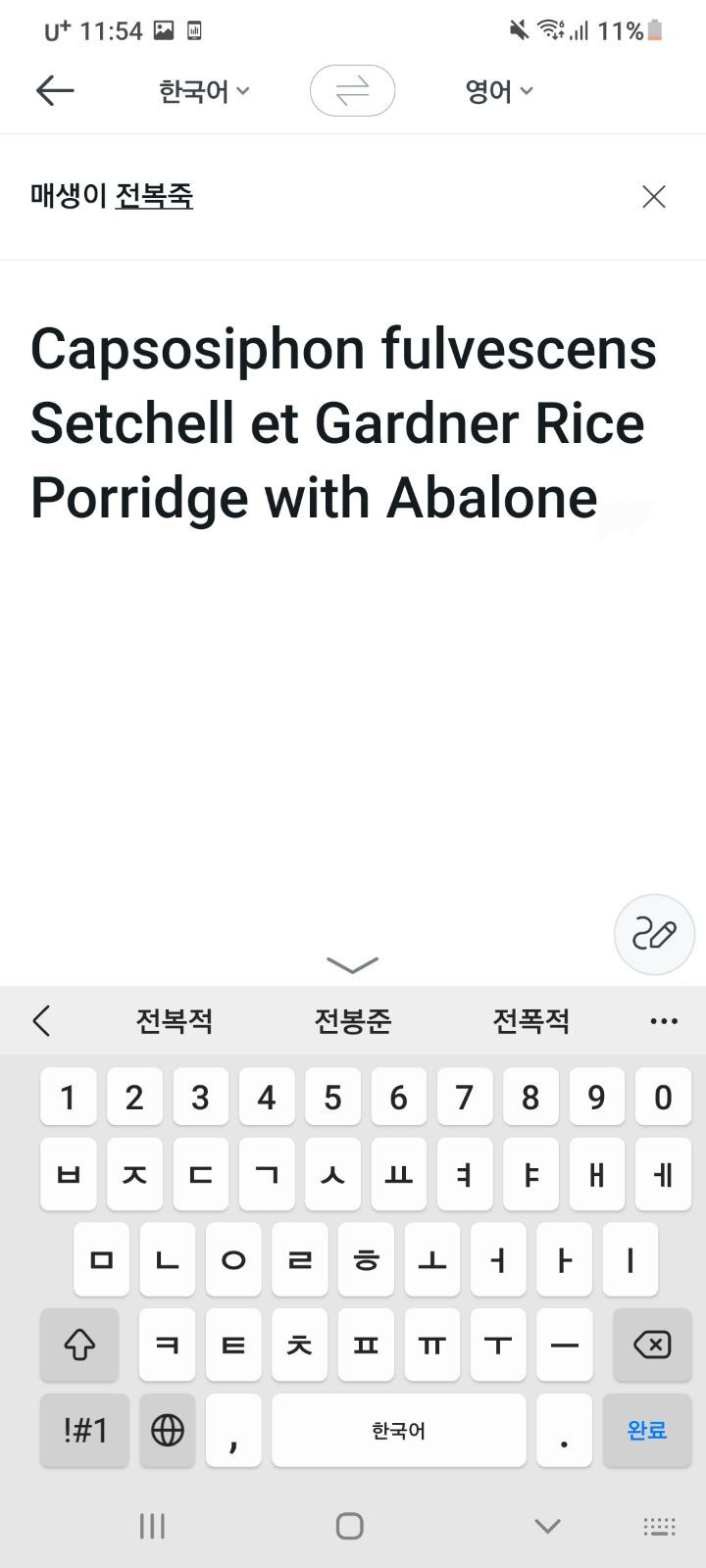Select the 전폭적 keyboard suggestion

[530, 1021]
